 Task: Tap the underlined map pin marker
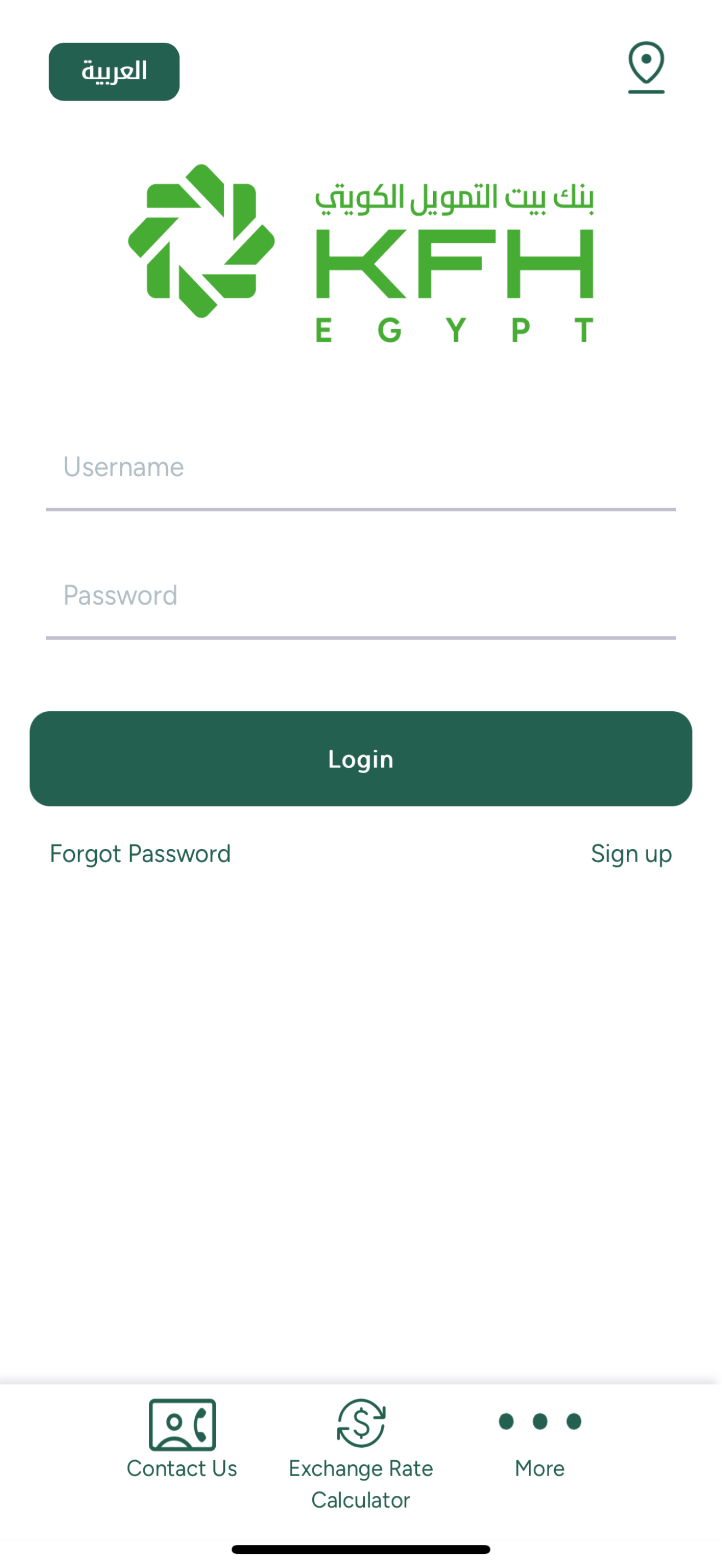pyautogui.click(x=645, y=67)
